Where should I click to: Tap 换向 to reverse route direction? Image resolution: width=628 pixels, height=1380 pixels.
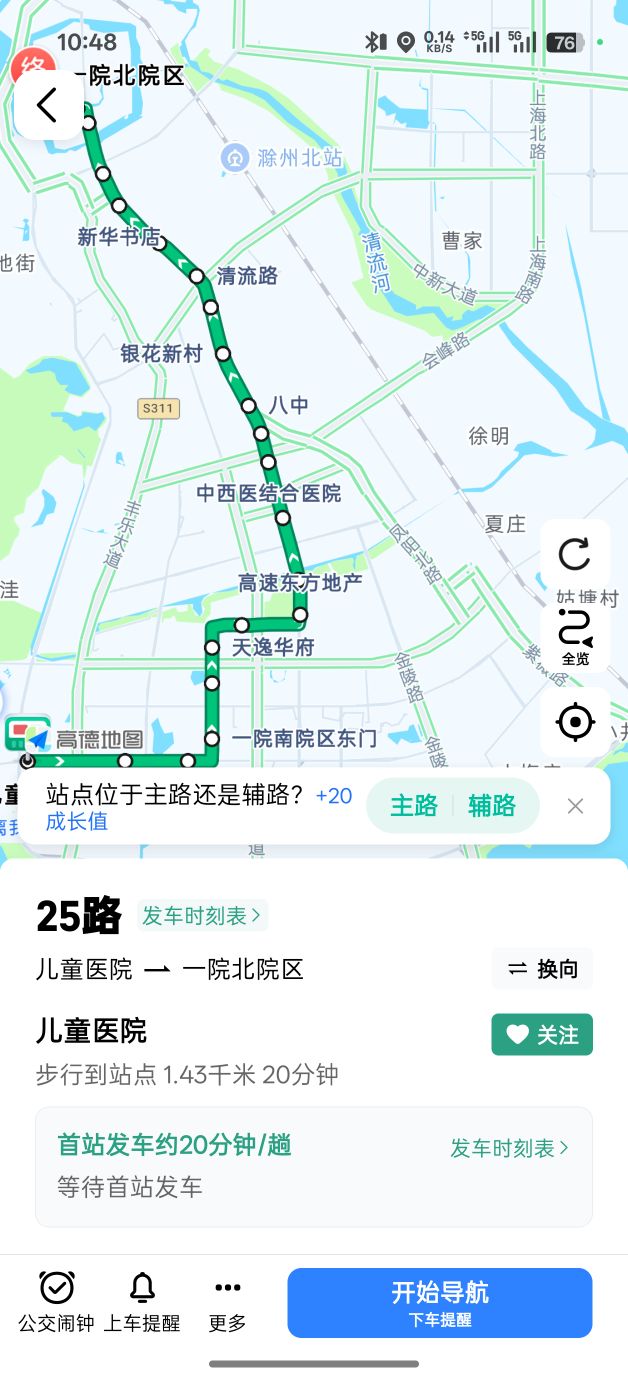tap(543, 969)
